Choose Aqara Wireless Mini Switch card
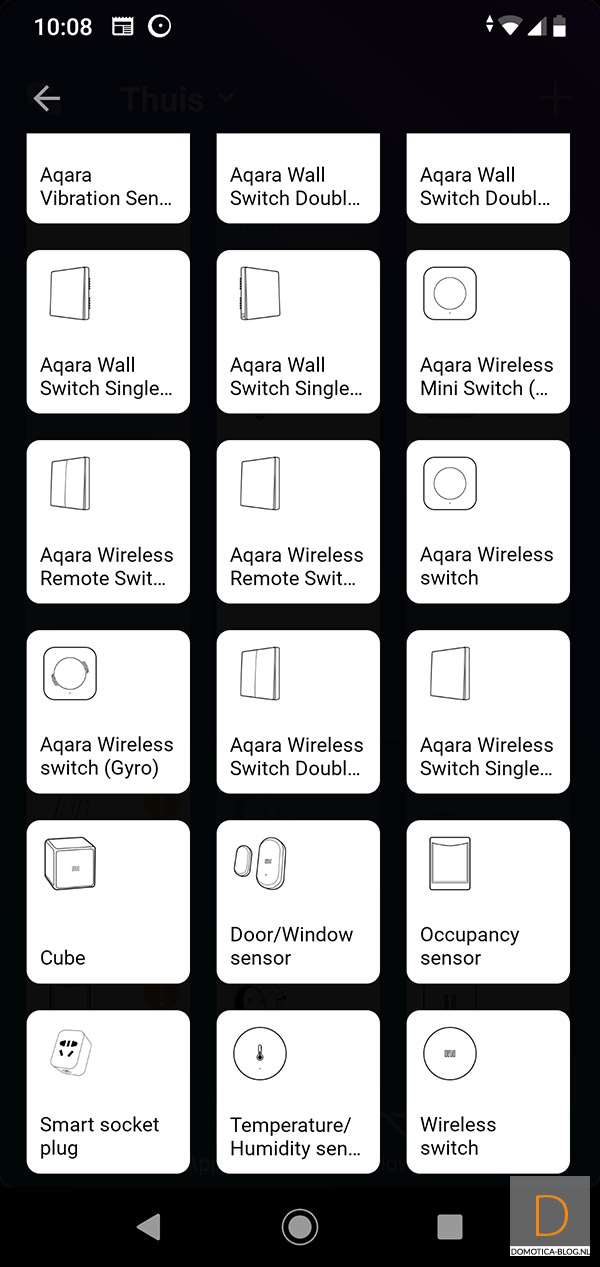 click(x=488, y=332)
